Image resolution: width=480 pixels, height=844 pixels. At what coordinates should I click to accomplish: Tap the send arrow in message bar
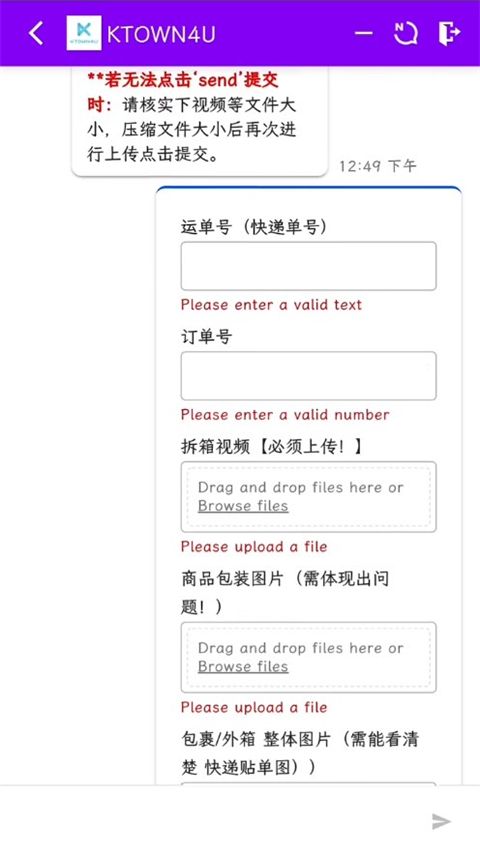tap(441, 821)
